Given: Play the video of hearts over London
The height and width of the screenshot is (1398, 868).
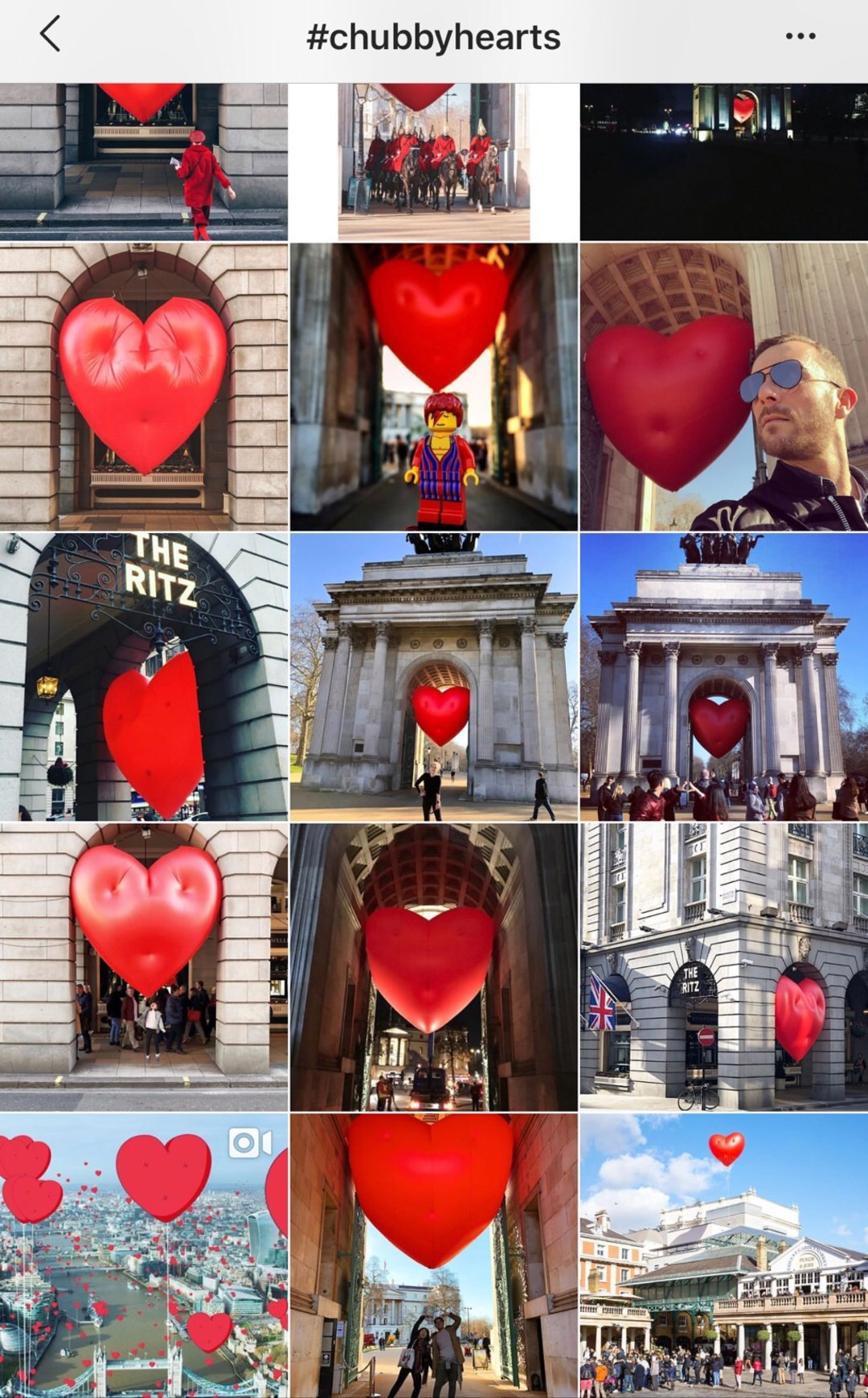Looking at the screenshot, I should click(143, 1255).
